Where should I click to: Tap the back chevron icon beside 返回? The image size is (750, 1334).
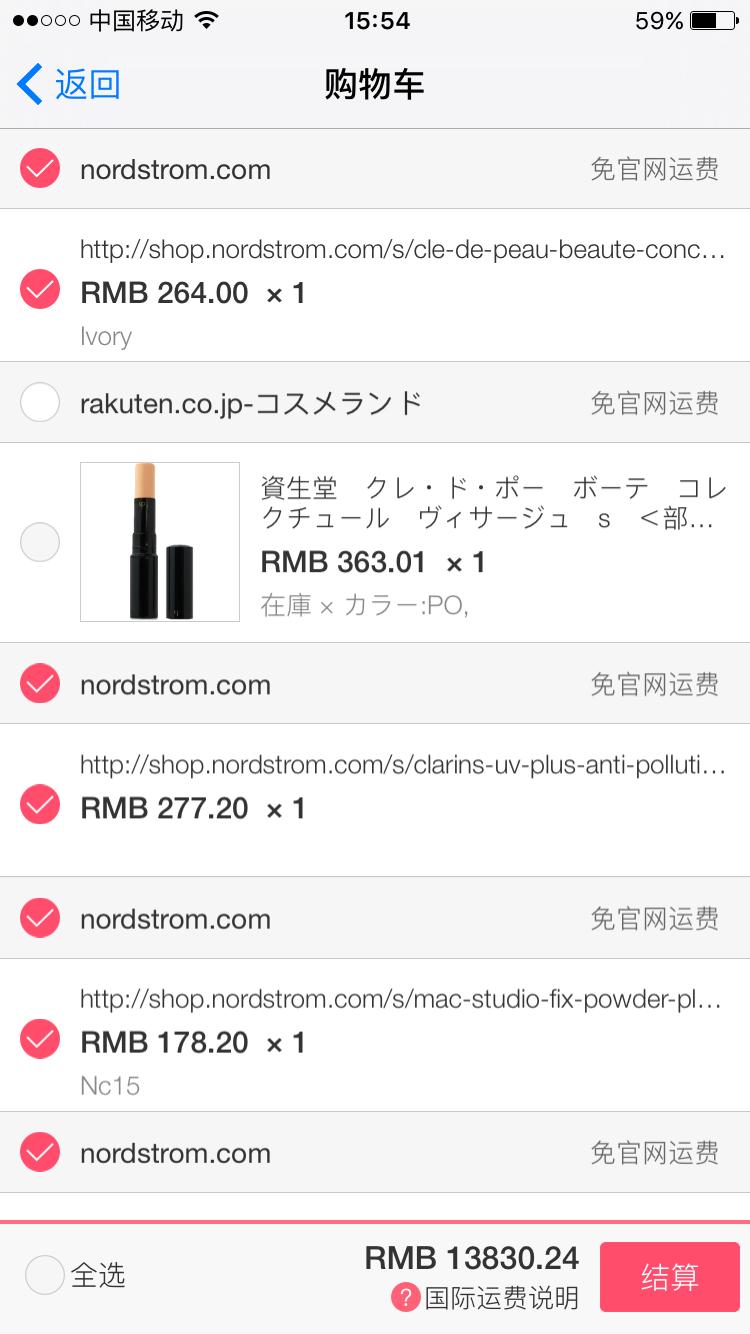coord(29,84)
